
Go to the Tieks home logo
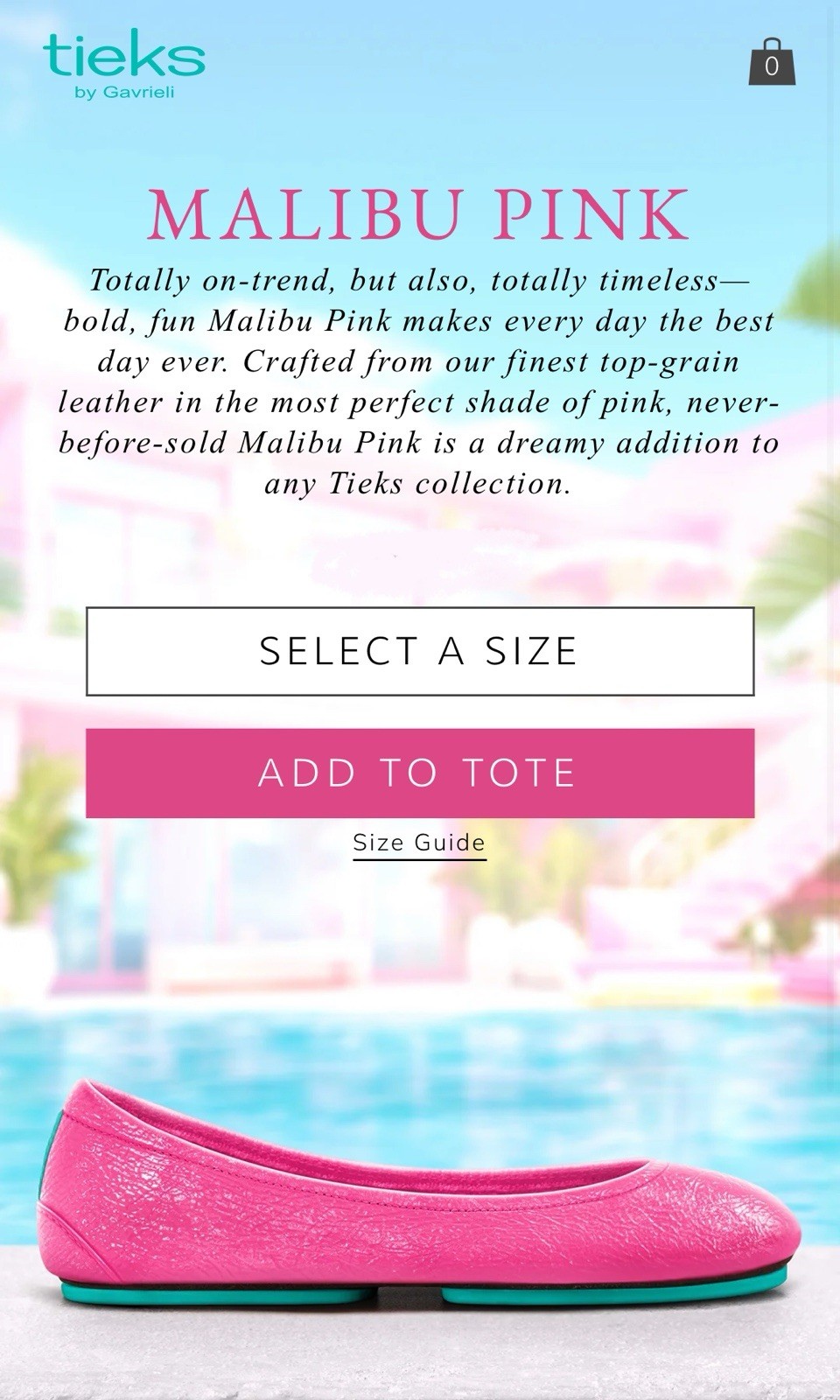[x=123, y=66]
